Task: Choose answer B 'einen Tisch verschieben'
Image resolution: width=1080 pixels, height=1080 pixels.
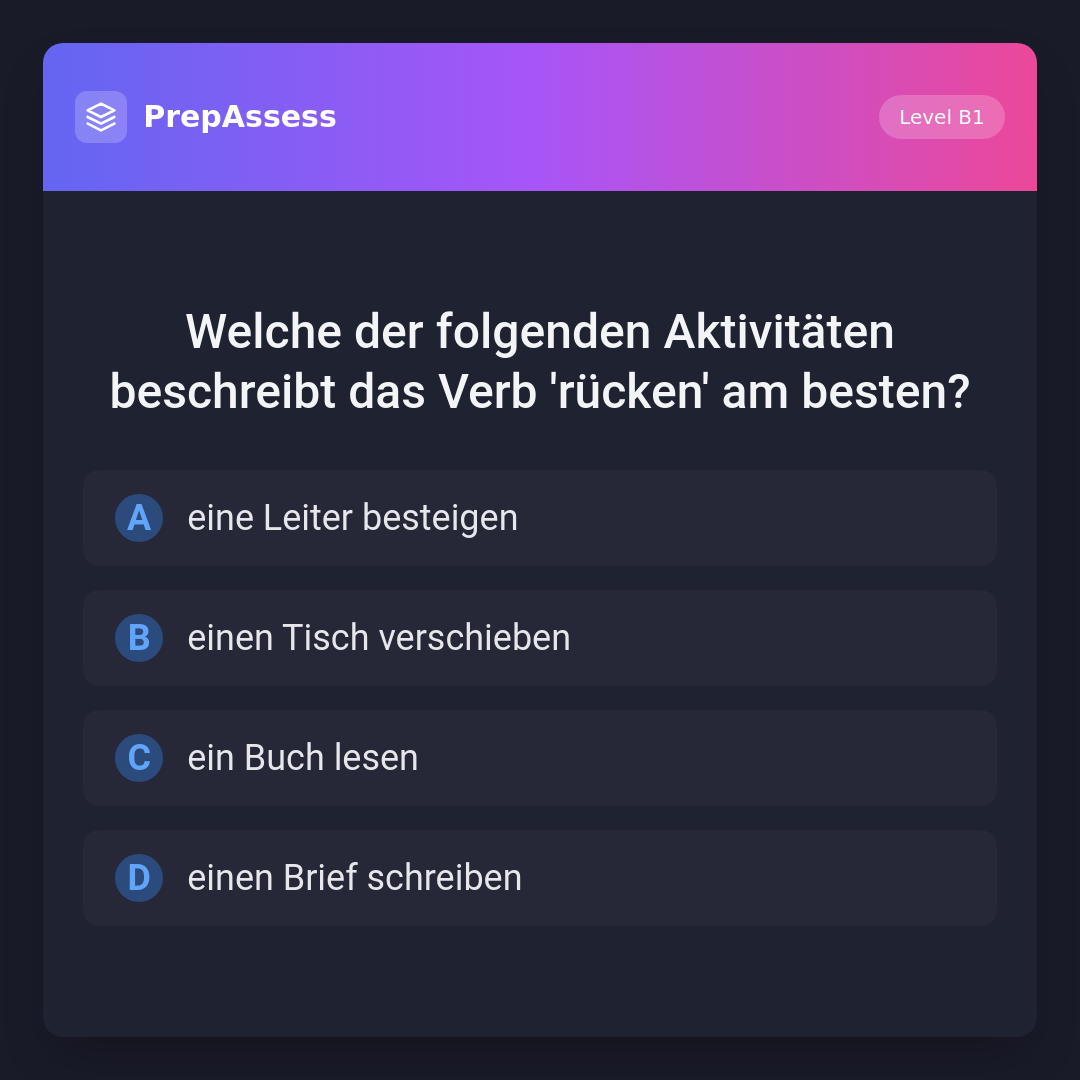Action: point(540,638)
